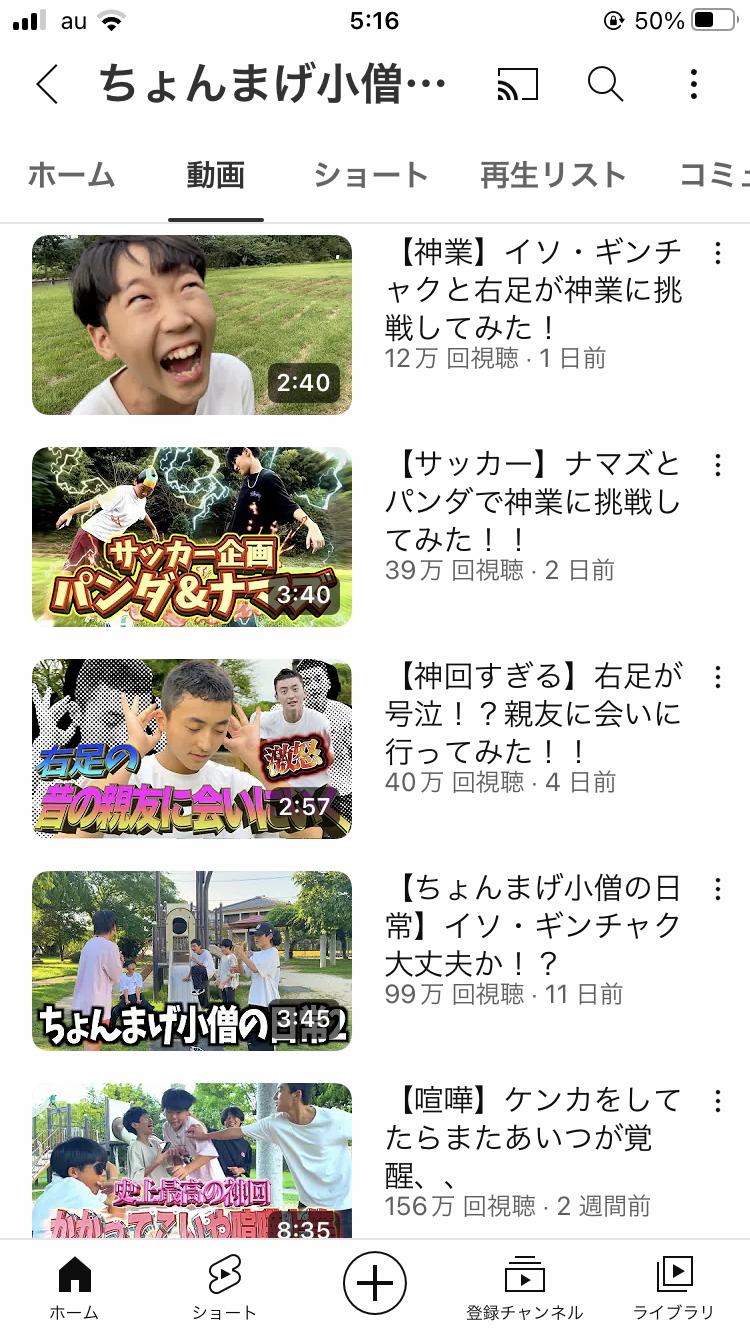Go to ホーム in bottom navigation
This screenshot has width=750, height=1334.
75,1289
